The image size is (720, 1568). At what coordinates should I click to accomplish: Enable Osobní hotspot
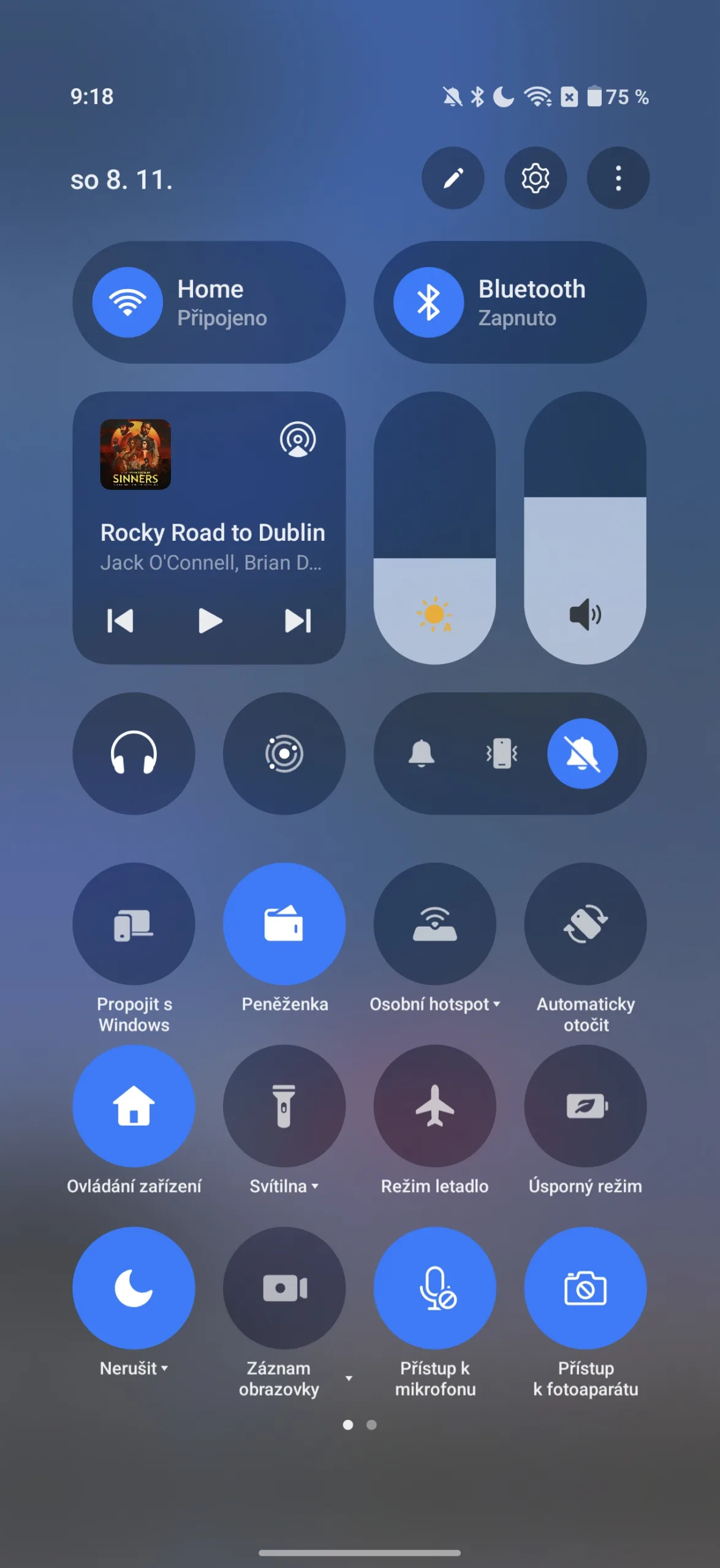click(x=434, y=924)
